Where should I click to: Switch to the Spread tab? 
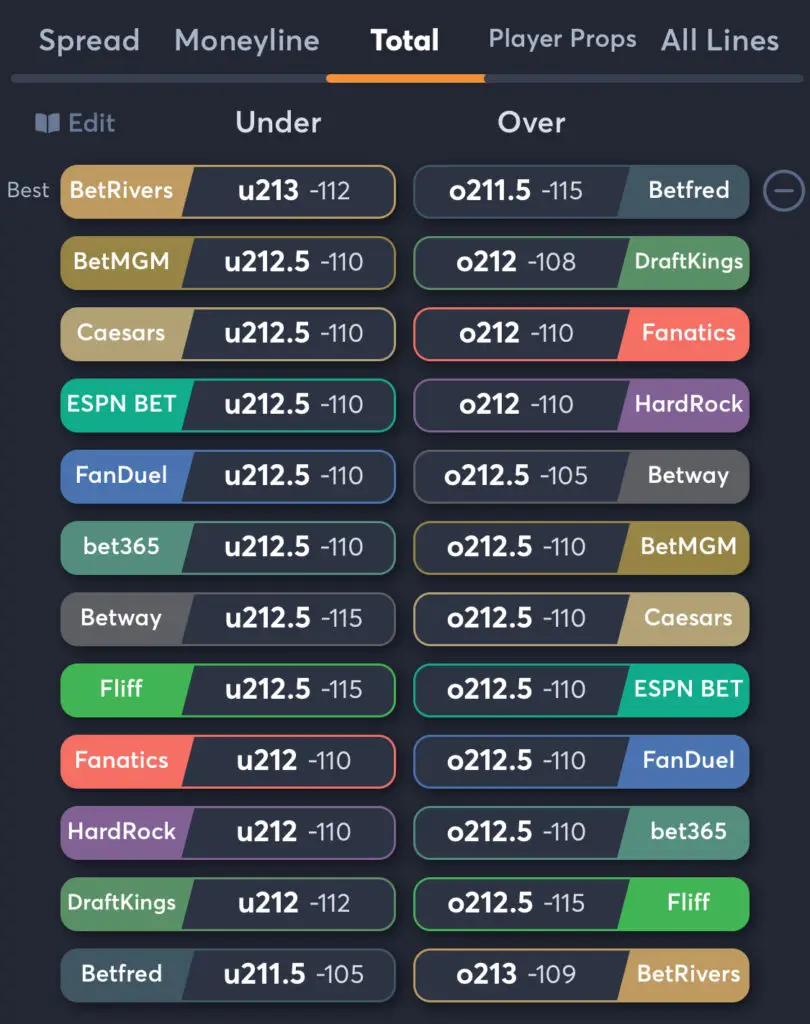(89, 41)
